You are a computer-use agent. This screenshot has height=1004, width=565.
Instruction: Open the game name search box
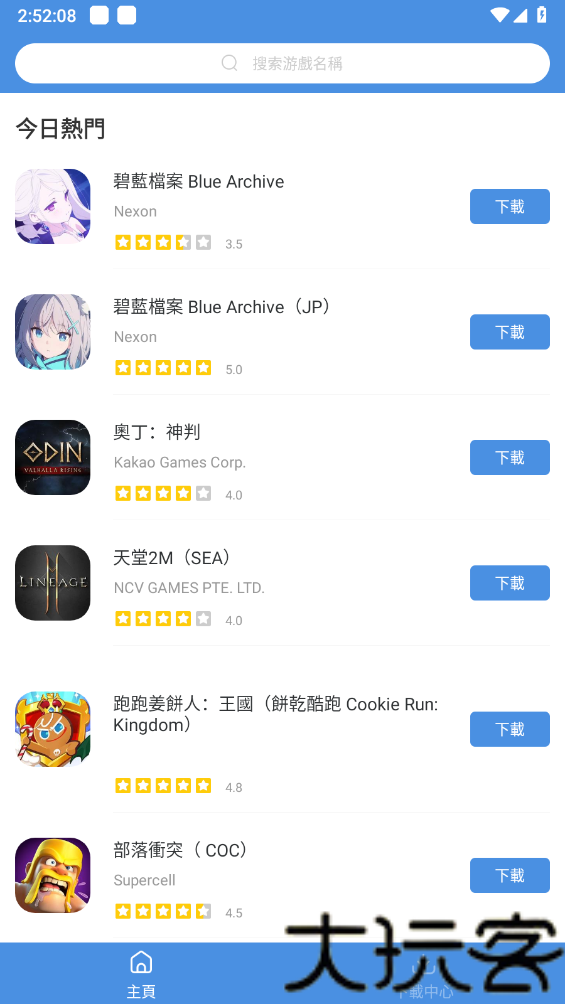pyautogui.click(x=282, y=63)
